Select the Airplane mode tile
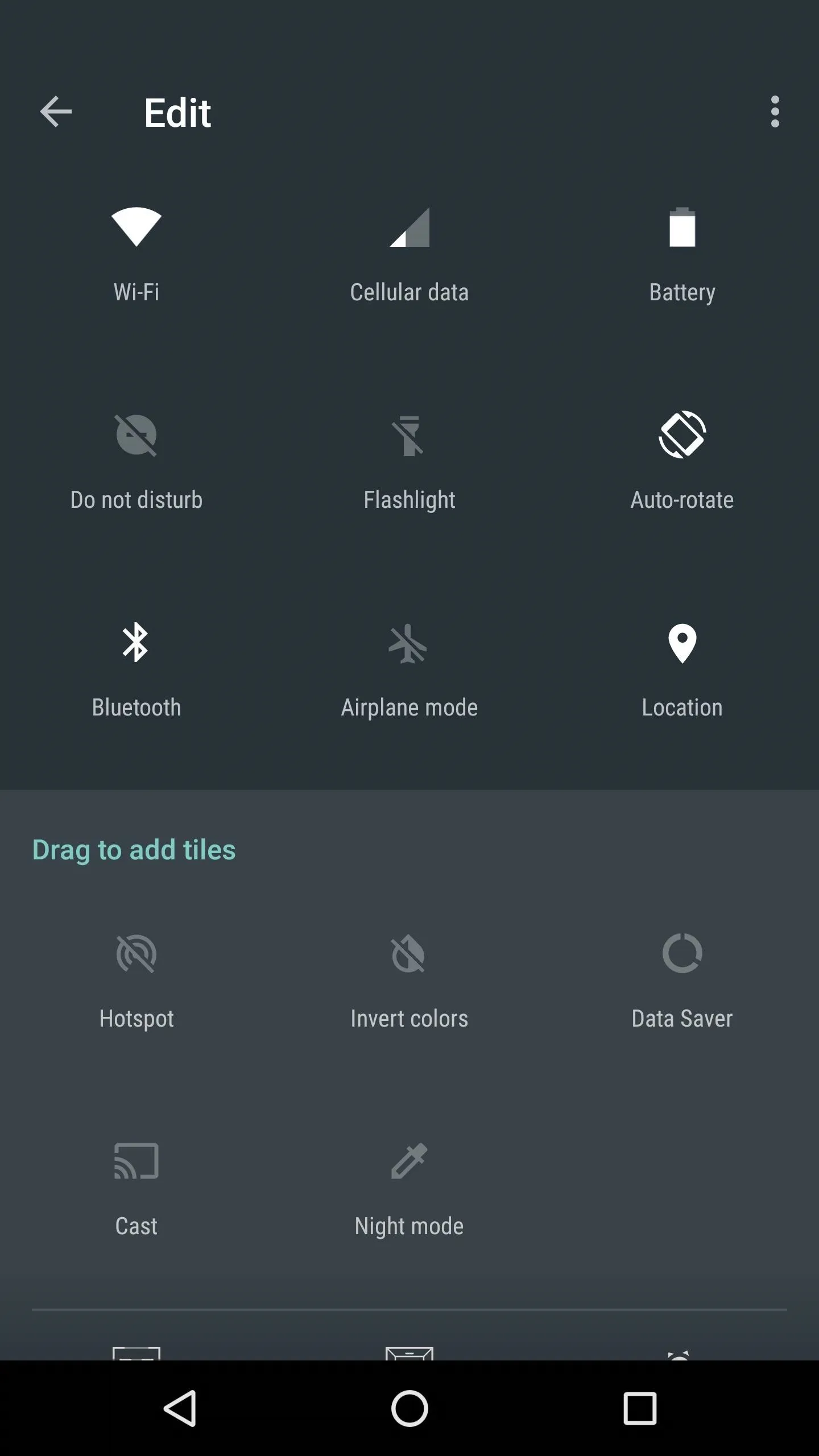819x1456 pixels. click(409, 668)
